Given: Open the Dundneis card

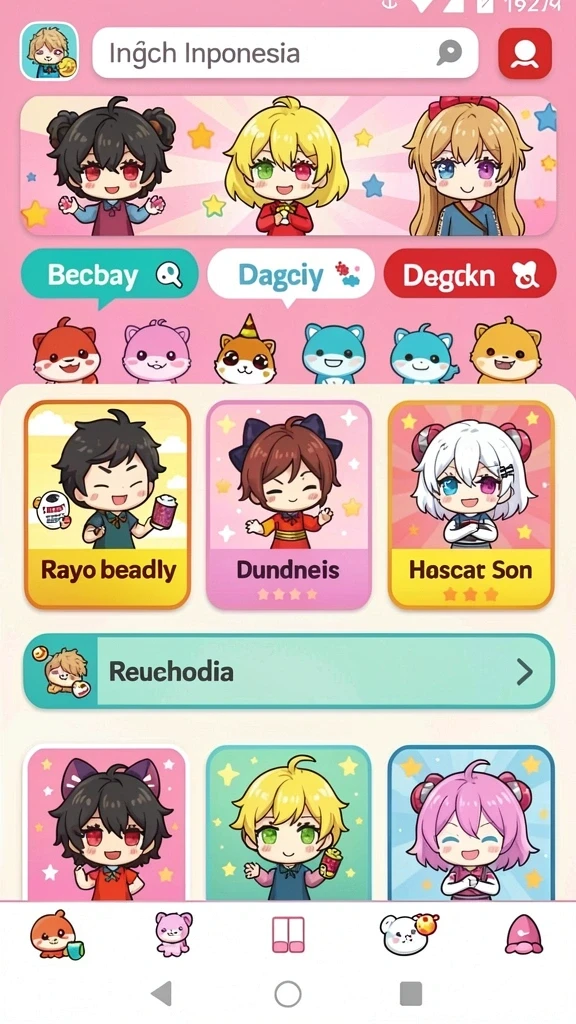Looking at the screenshot, I should (289, 504).
